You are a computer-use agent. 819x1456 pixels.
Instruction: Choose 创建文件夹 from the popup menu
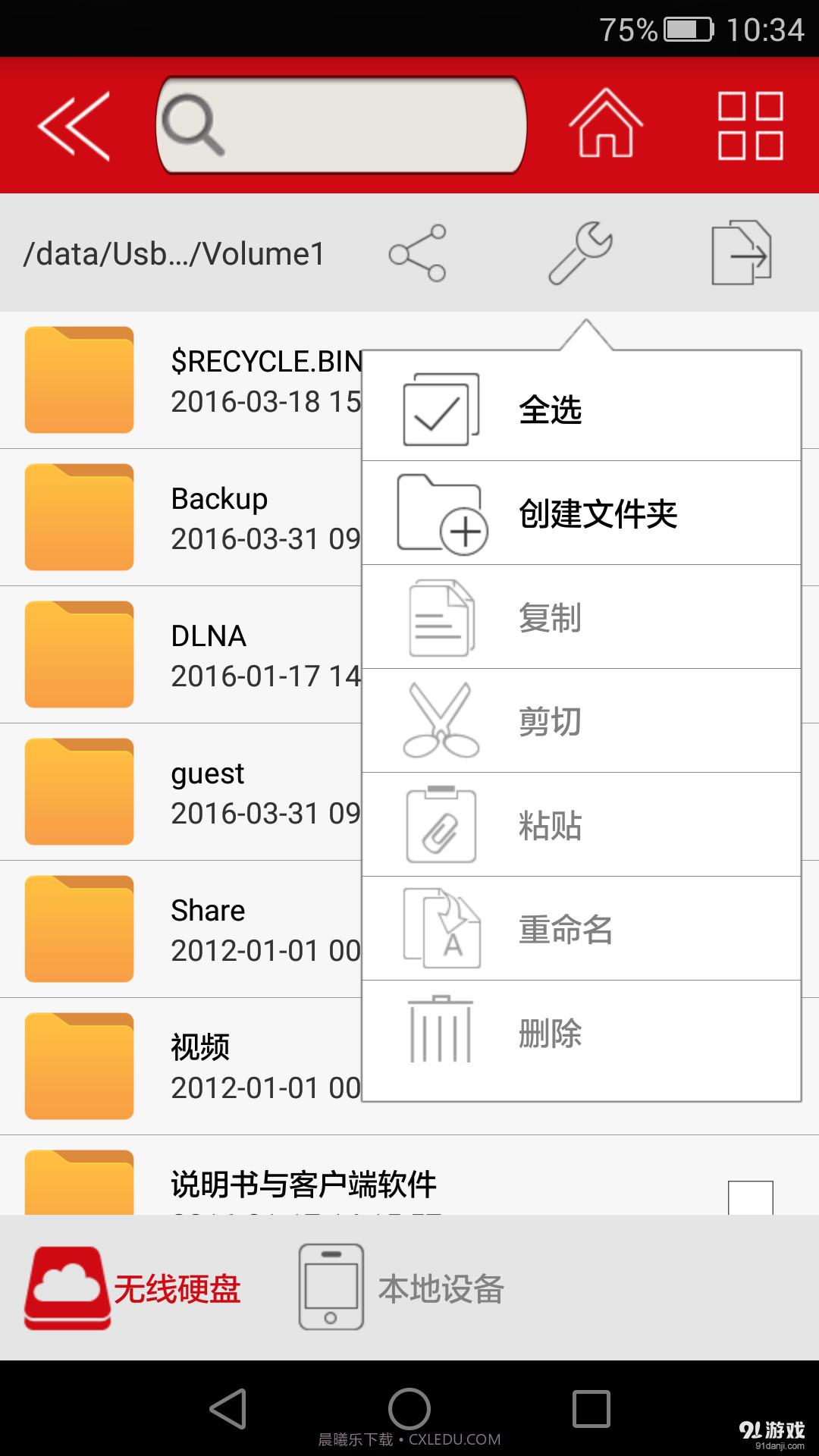tap(598, 514)
